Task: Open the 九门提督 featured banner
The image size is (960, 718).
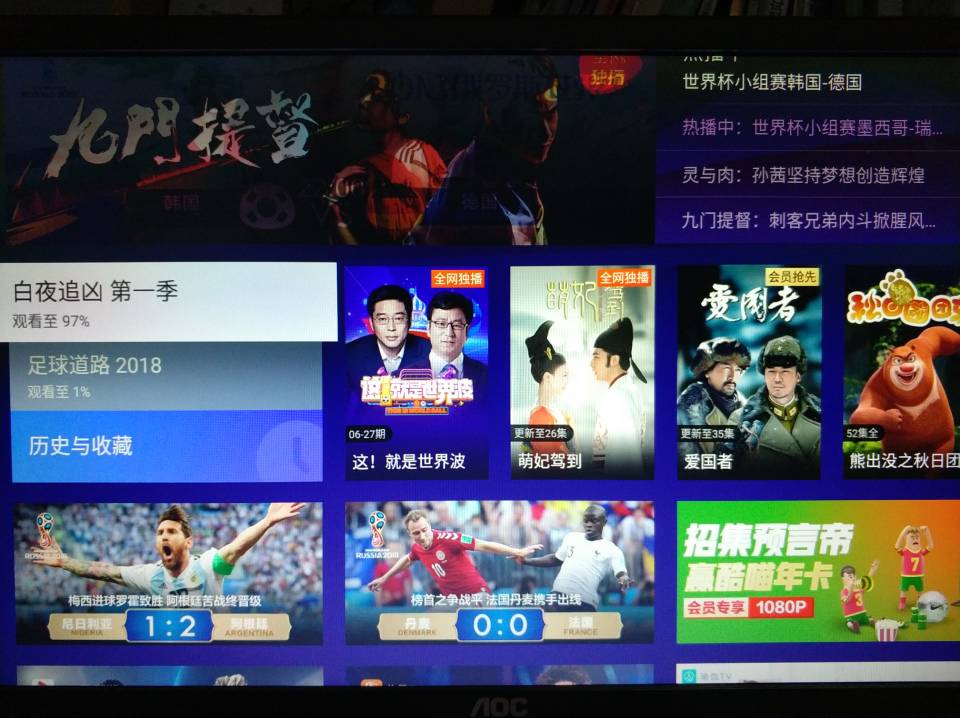Action: [x=330, y=150]
